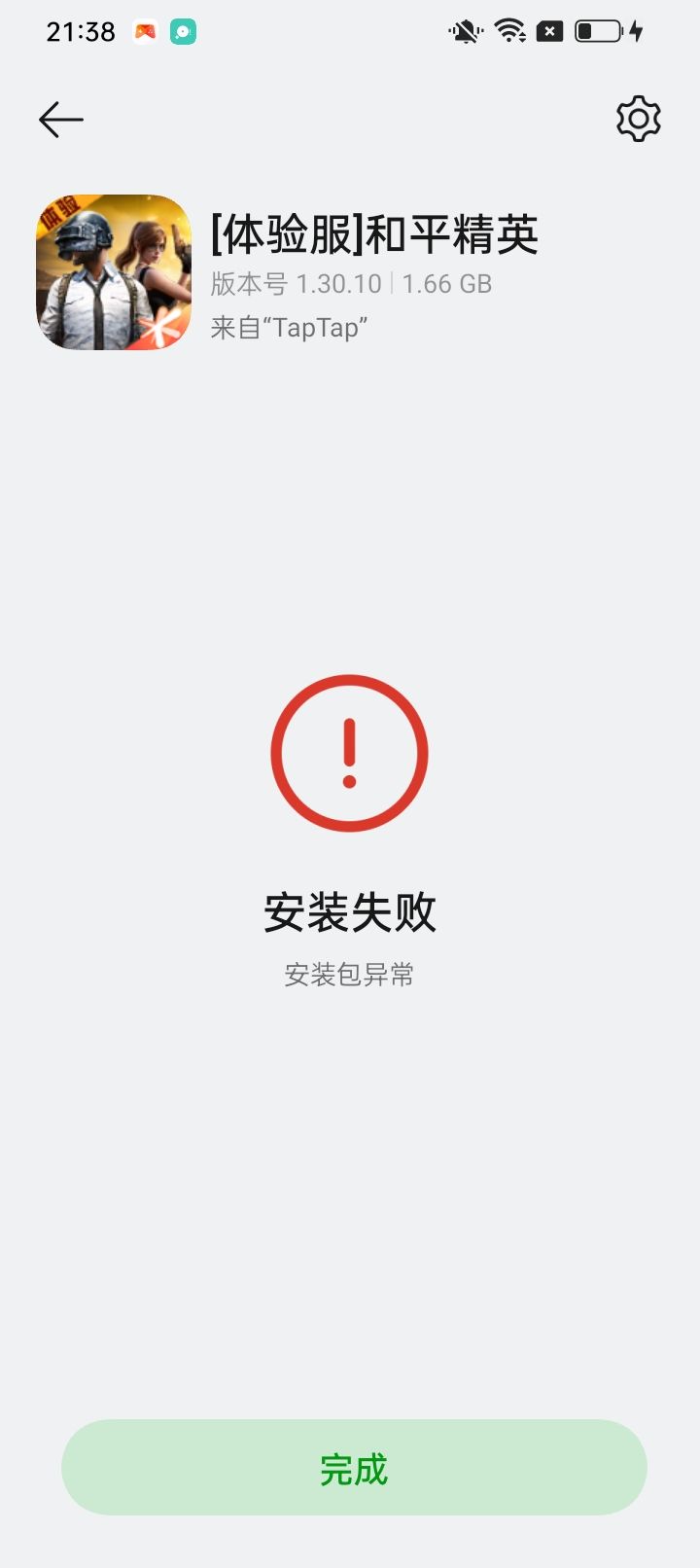Select the 版本号 1.30.10 version text
700x1568 pixels.
pos(294,284)
